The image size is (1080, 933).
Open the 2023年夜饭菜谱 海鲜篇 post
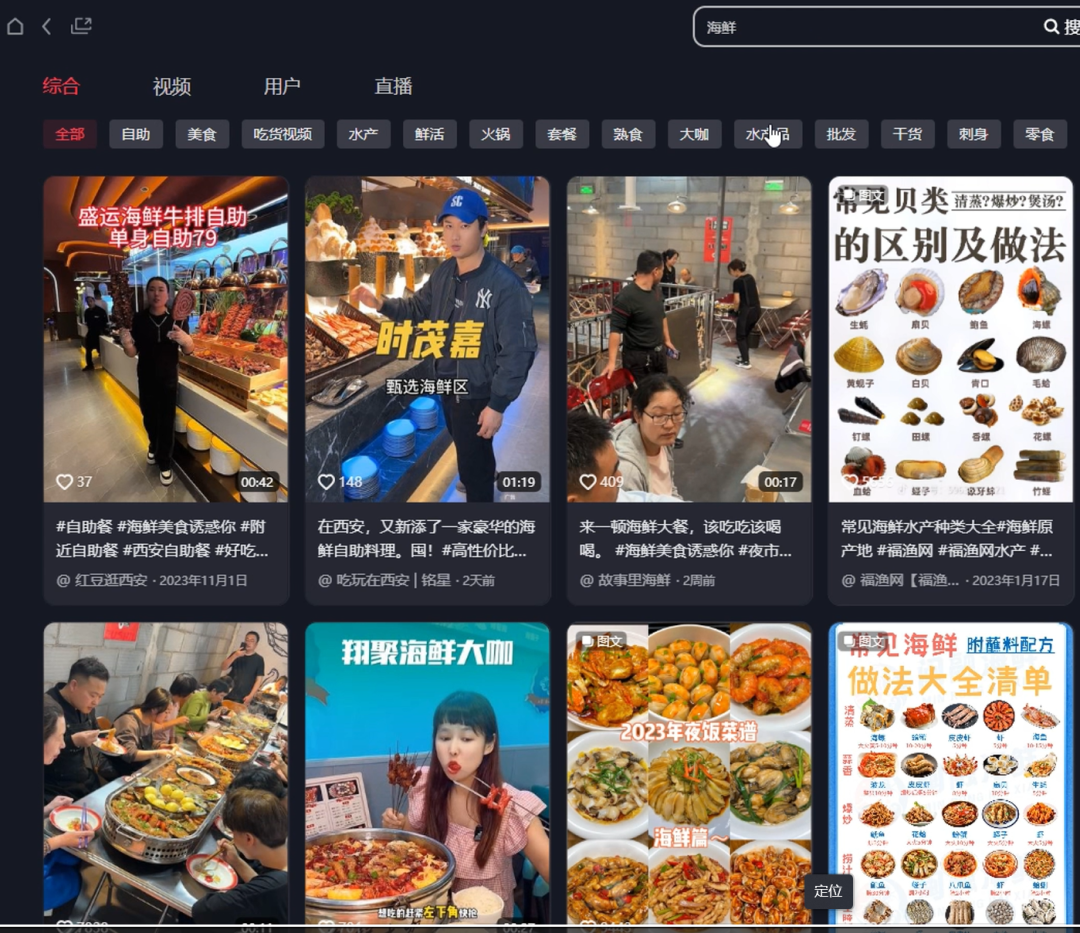[x=689, y=770]
